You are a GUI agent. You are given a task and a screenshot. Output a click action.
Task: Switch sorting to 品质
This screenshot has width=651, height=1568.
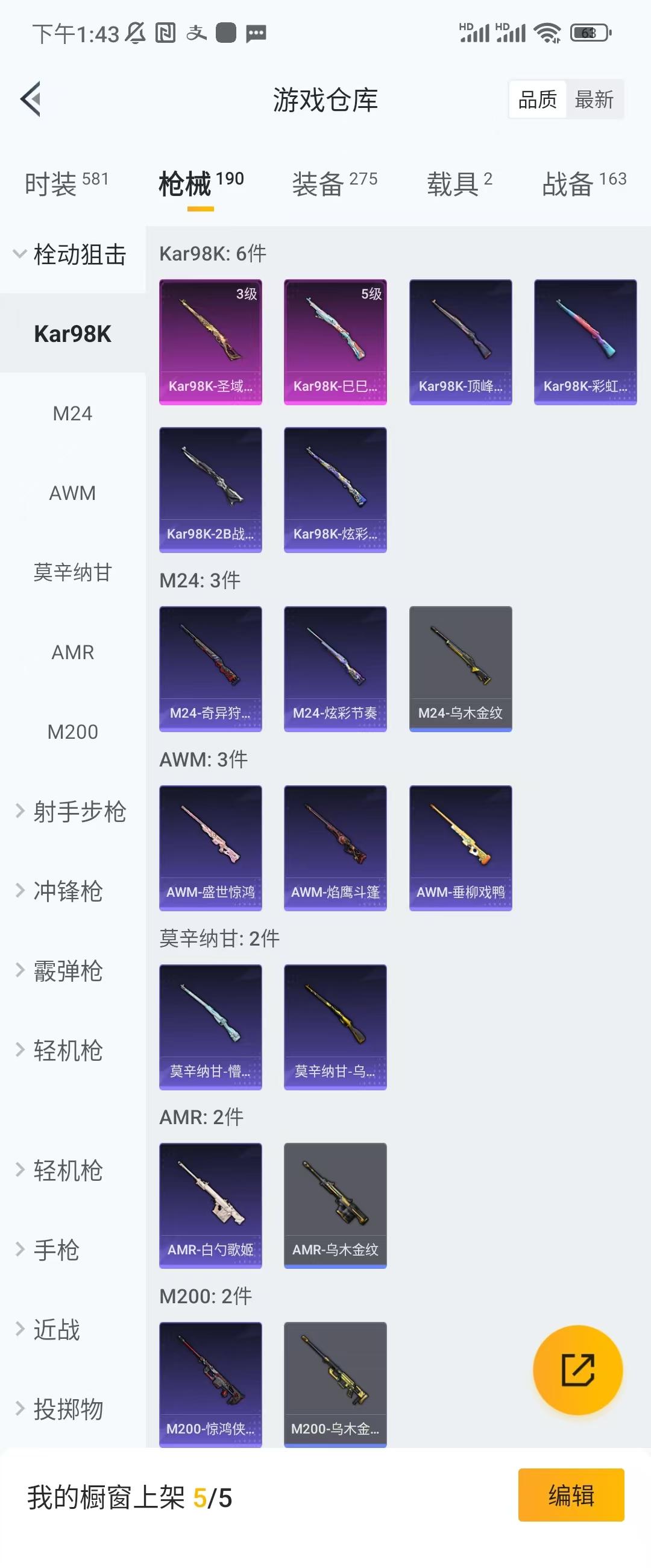click(536, 100)
